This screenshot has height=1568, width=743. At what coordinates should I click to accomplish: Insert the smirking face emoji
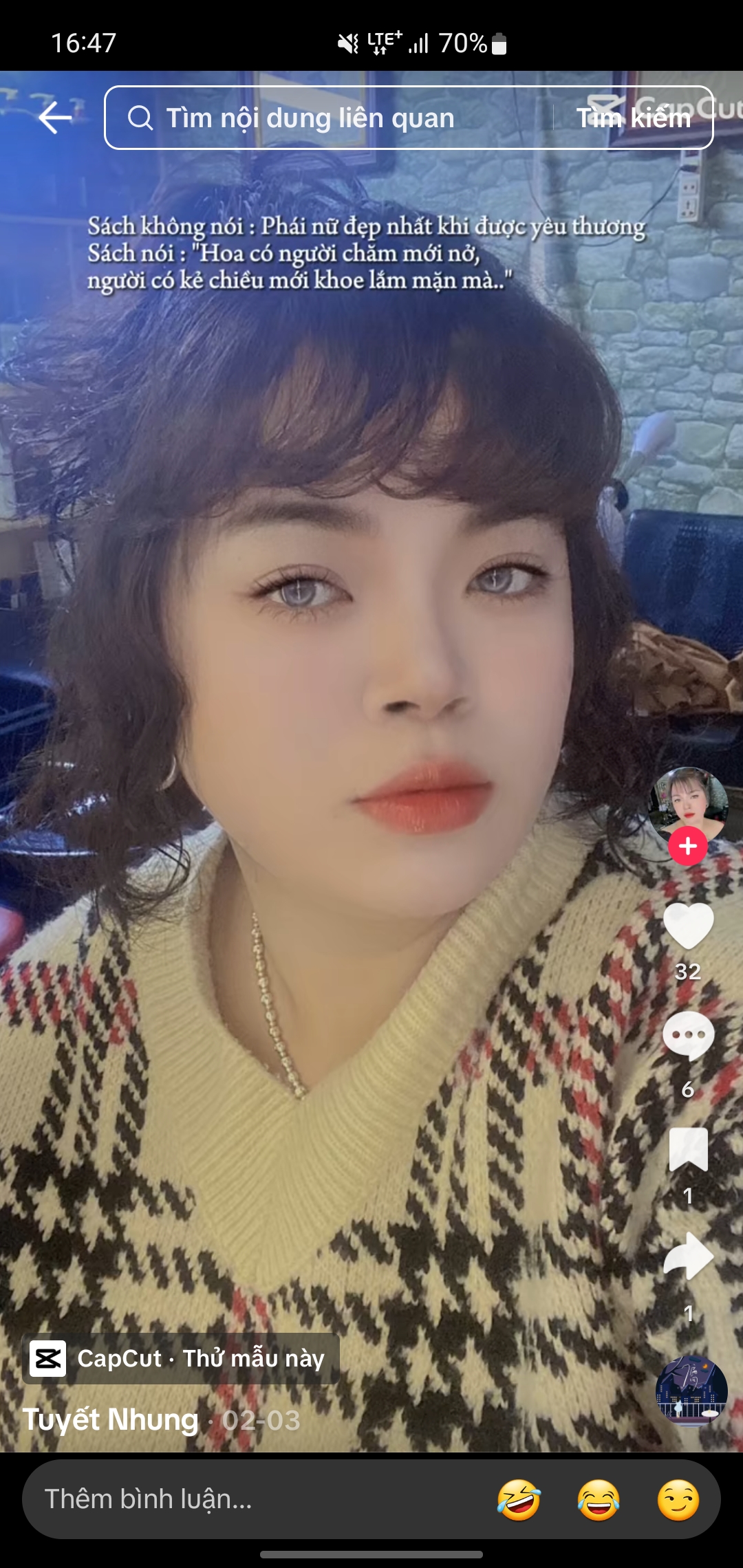click(678, 1499)
